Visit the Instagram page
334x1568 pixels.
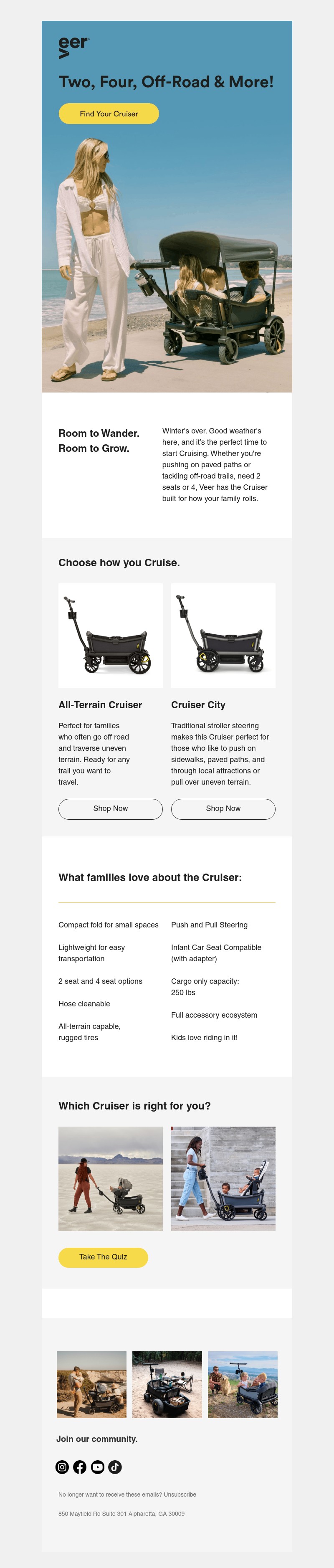pyautogui.click(x=62, y=1467)
